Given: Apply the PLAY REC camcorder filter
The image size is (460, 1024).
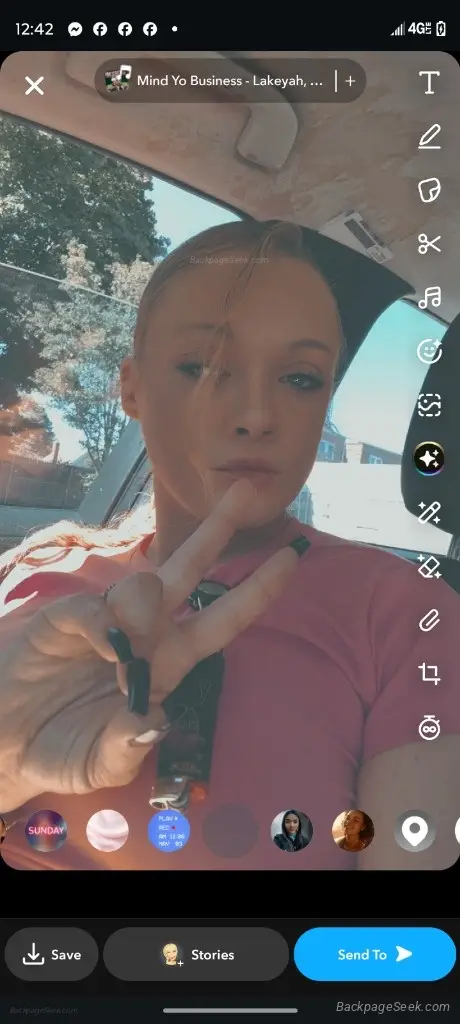Looking at the screenshot, I should coord(169,830).
